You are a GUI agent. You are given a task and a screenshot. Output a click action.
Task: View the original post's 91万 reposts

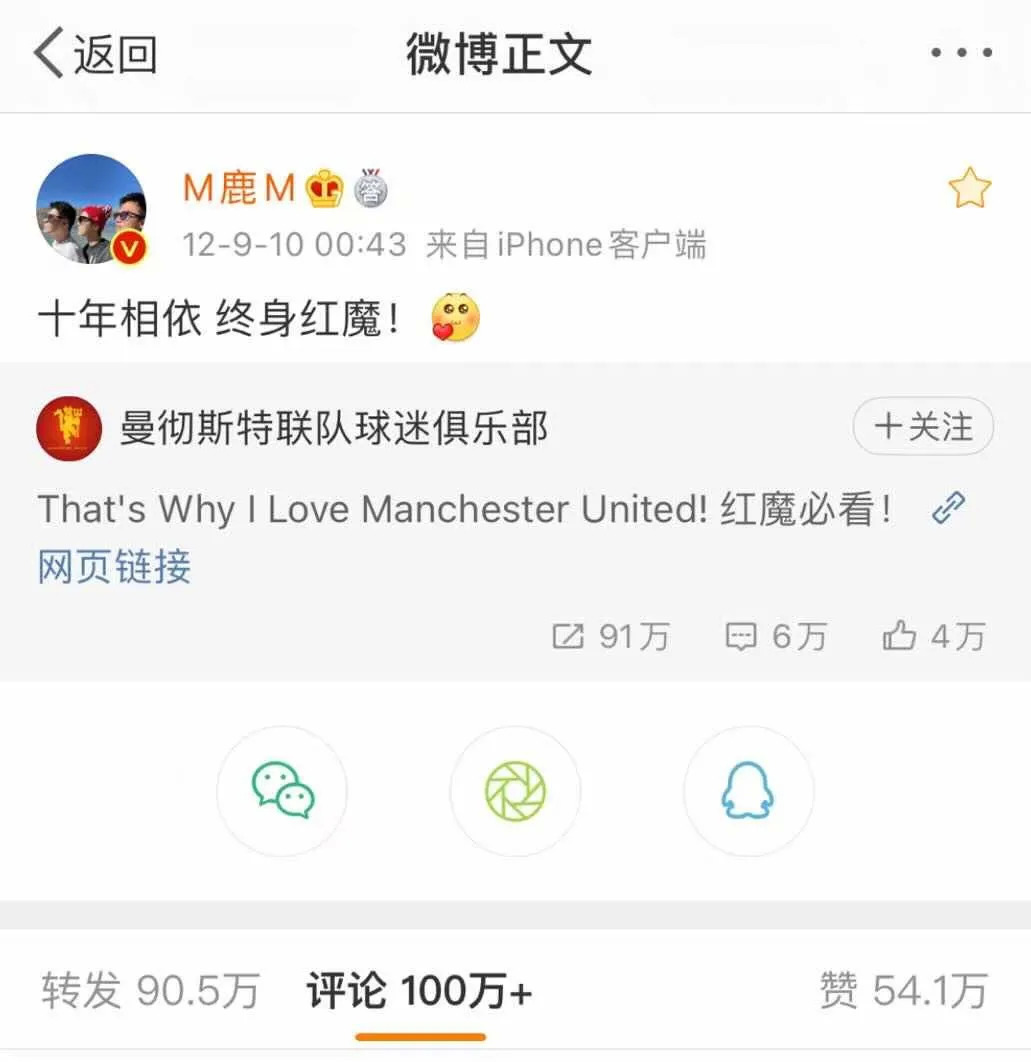pyautogui.click(x=611, y=636)
